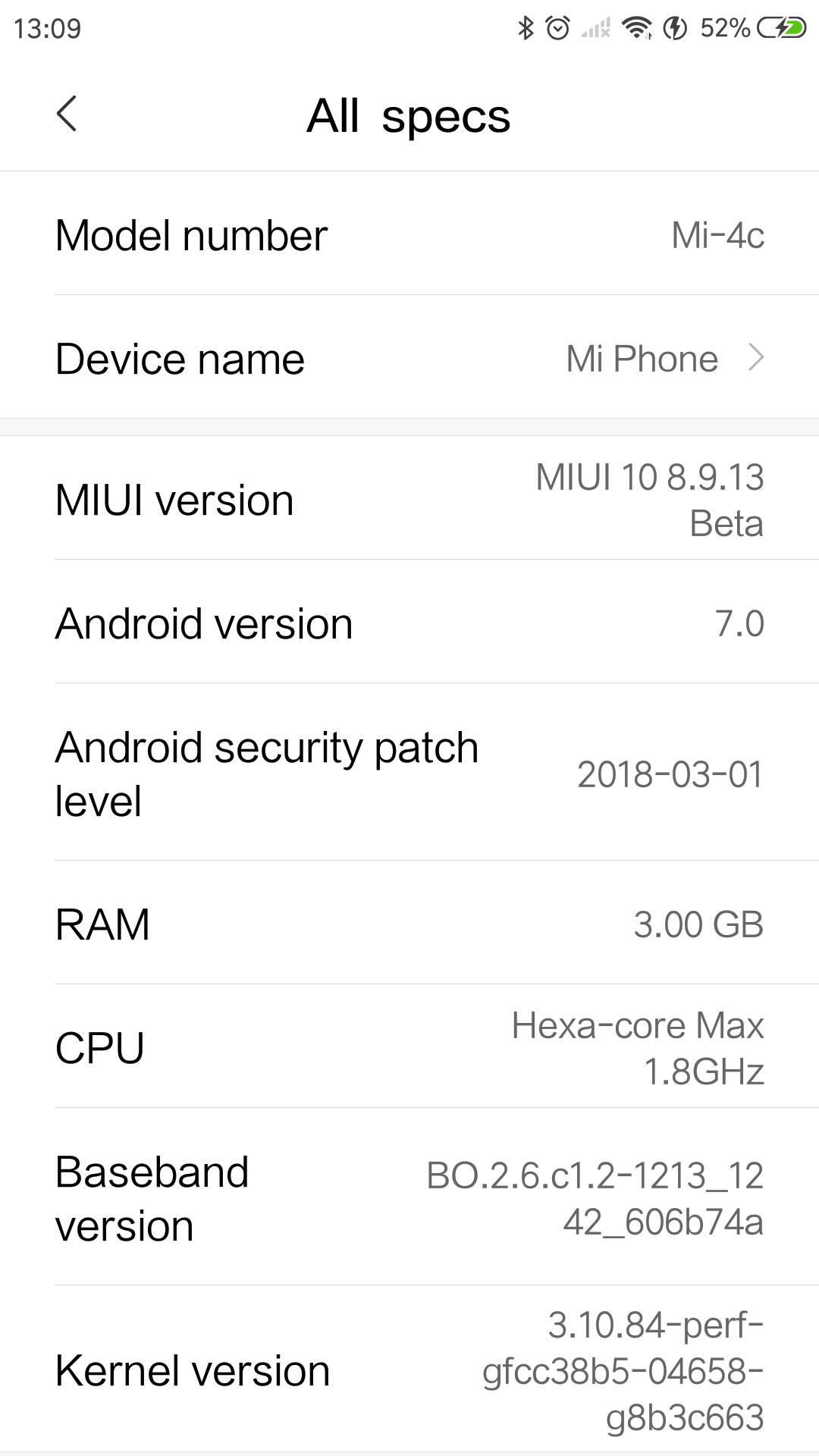Tap the MIUI version row

[409, 500]
